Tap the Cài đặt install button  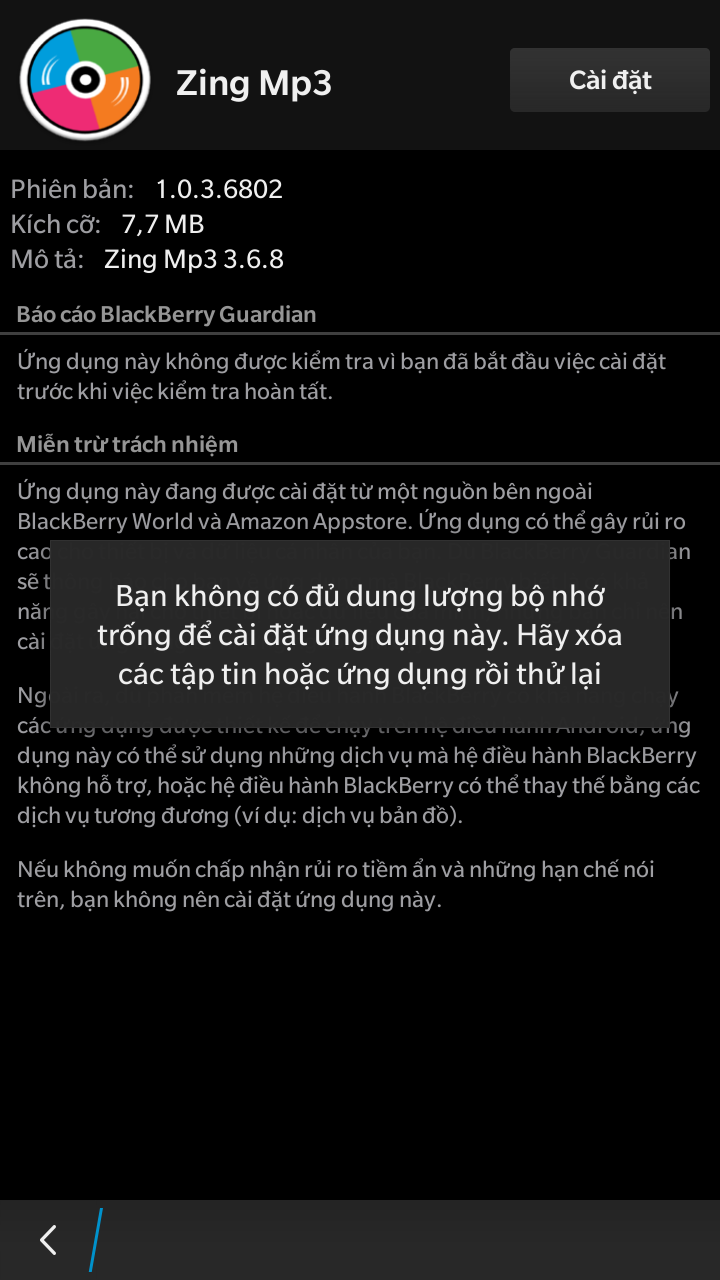[x=610, y=80]
